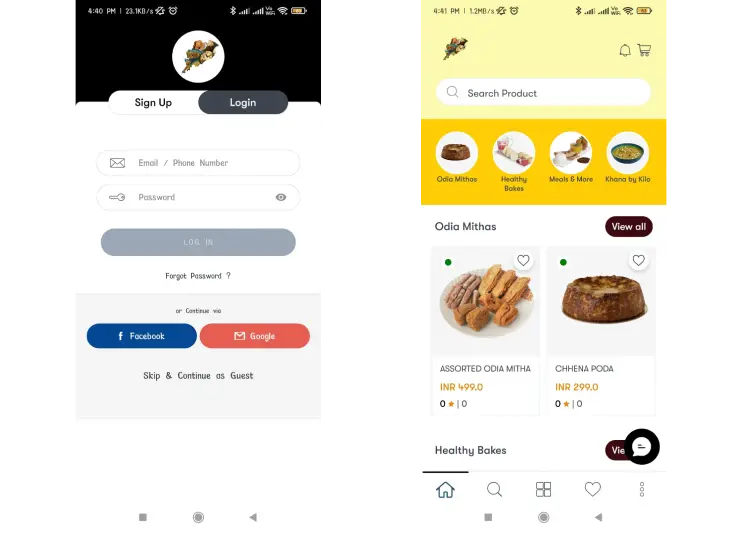Image resolution: width=742 pixels, height=533 pixels.
Task: Tap the Search Product box
Action: (543, 93)
